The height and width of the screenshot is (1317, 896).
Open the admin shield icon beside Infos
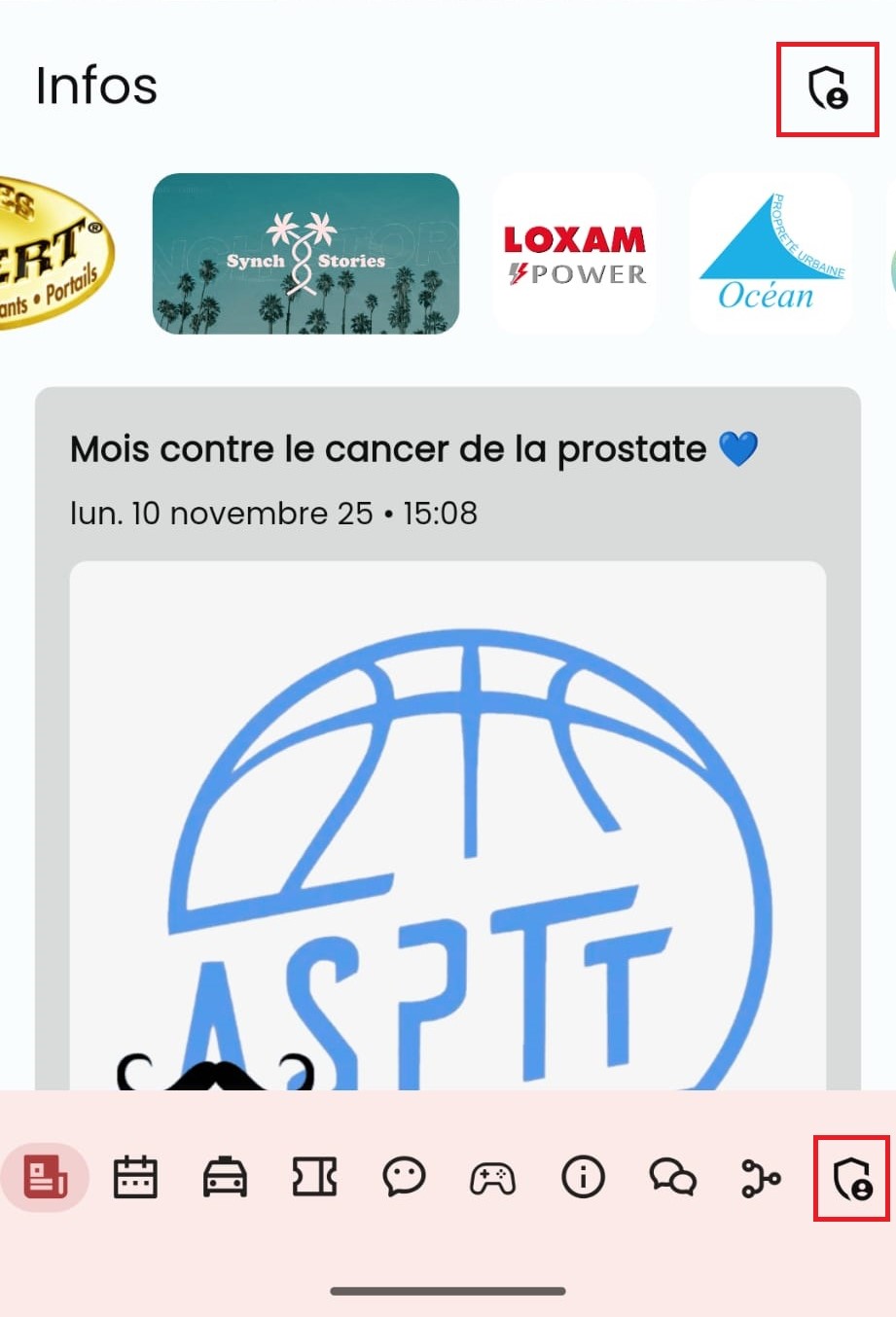[x=828, y=89]
